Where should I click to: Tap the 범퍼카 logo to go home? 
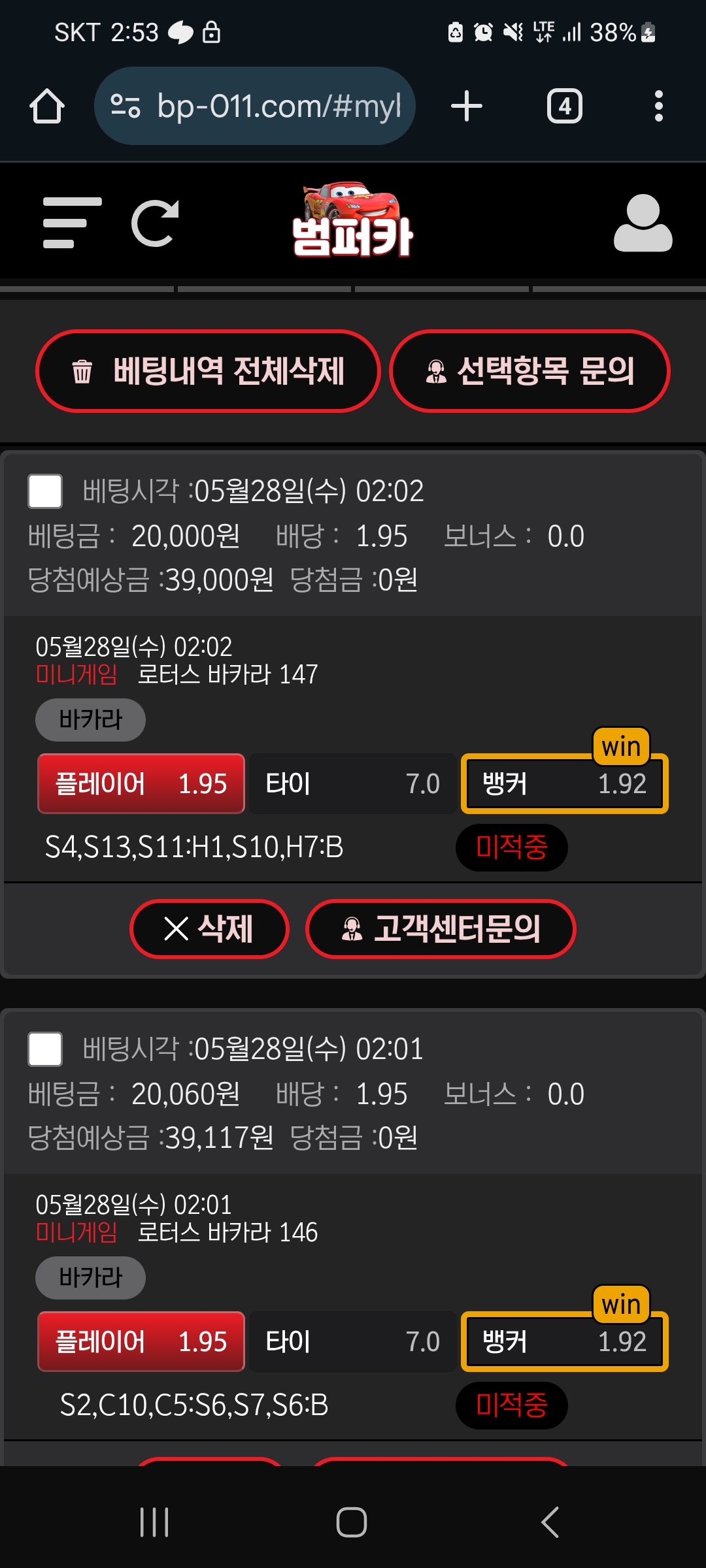point(352,222)
